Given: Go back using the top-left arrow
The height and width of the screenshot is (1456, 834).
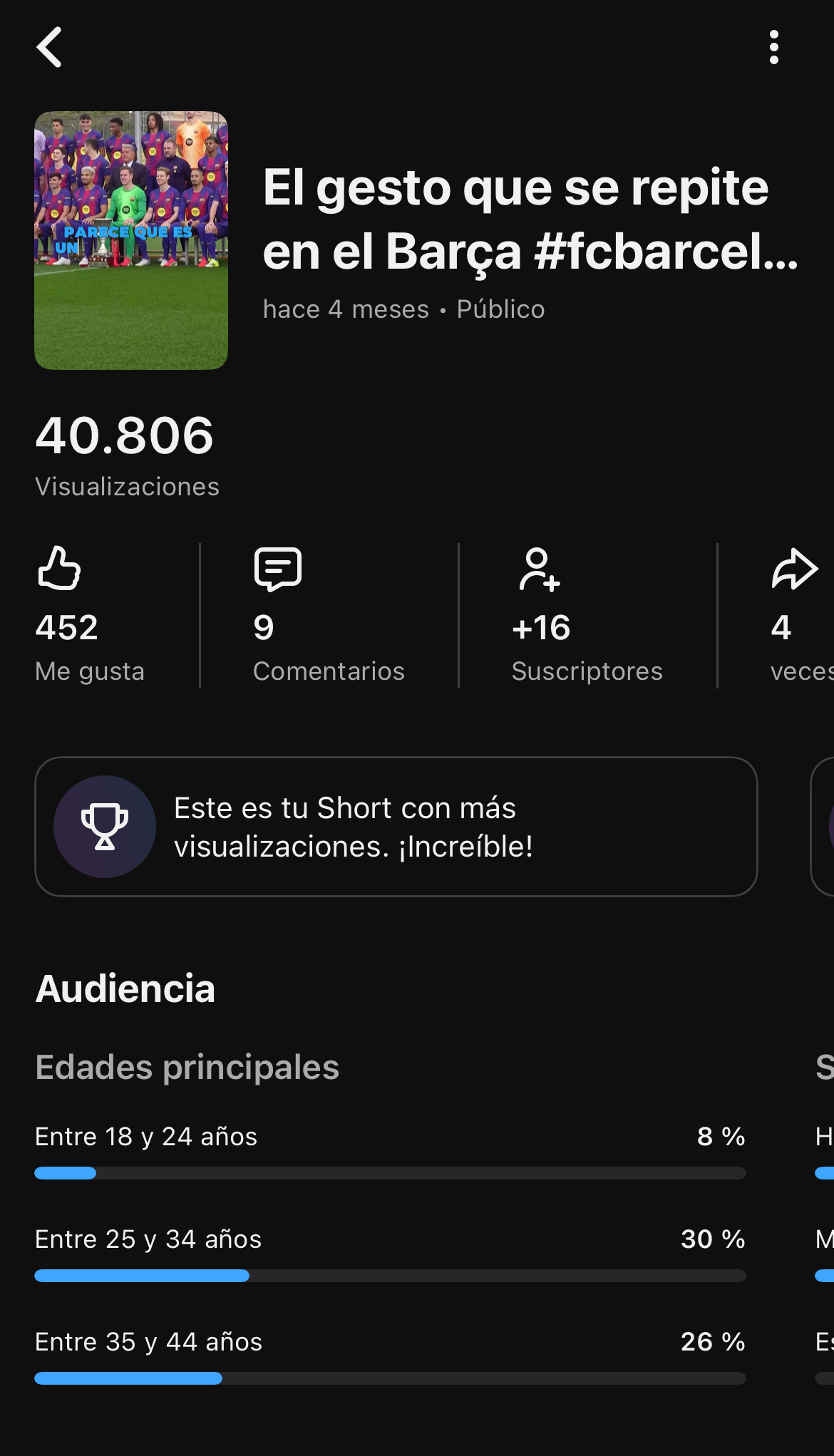Looking at the screenshot, I should 49,47.
